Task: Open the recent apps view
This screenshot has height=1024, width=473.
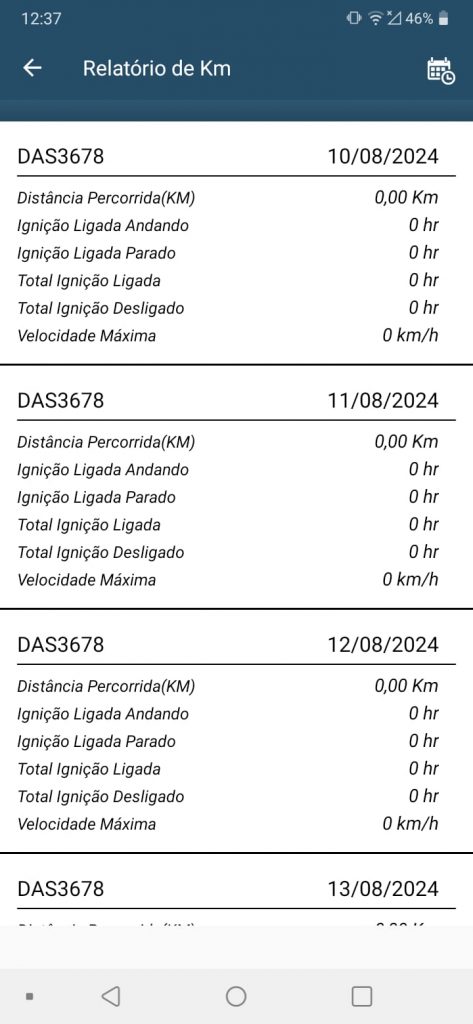Action: (x=361, y=996)
